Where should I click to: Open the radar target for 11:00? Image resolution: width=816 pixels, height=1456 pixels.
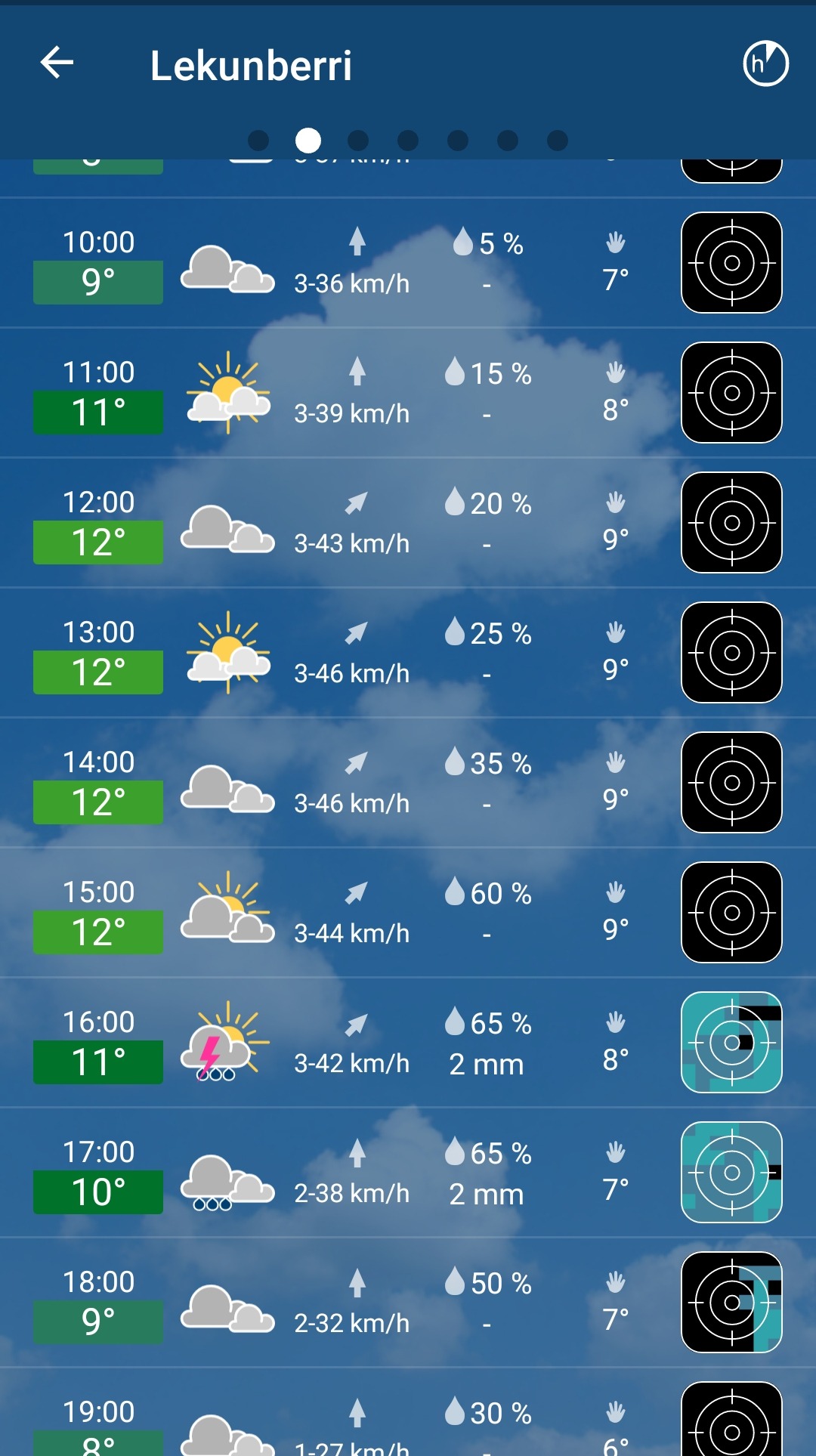tap(731, 393)
